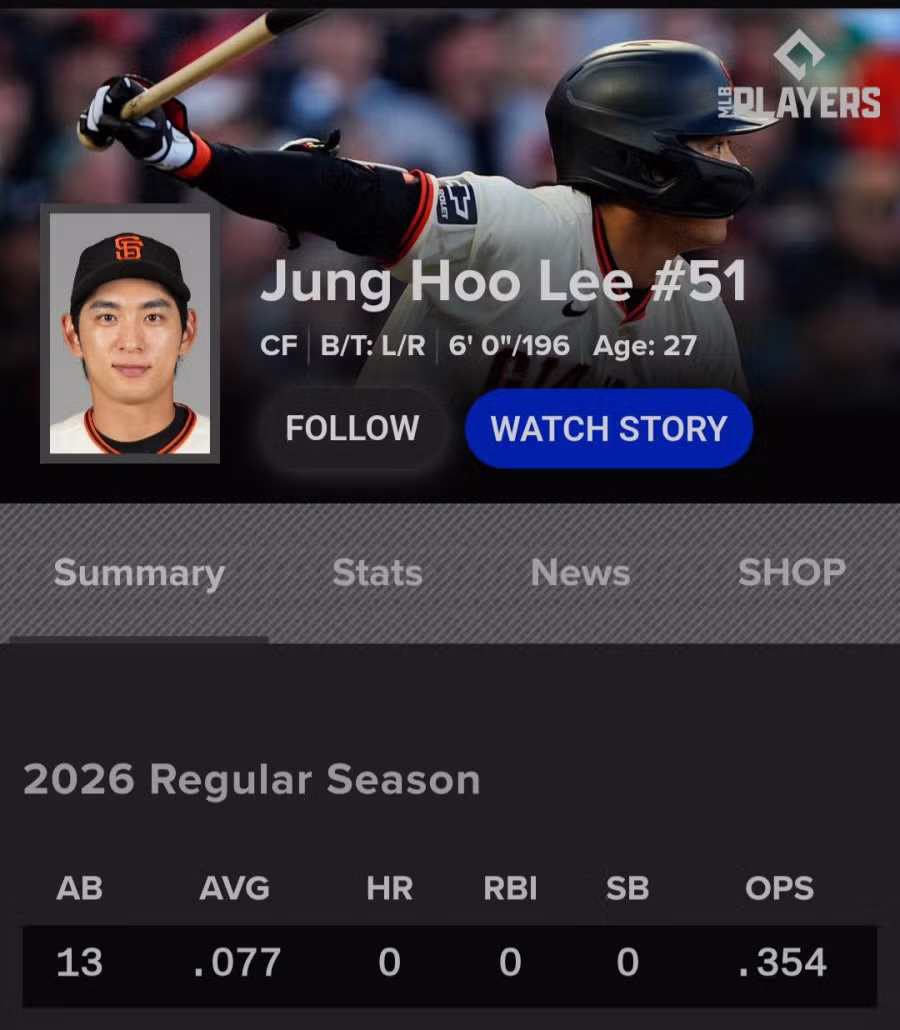Open the News tab
Image resolution: width=900 pixels, height=1030 pixels.
pos(580,573)
